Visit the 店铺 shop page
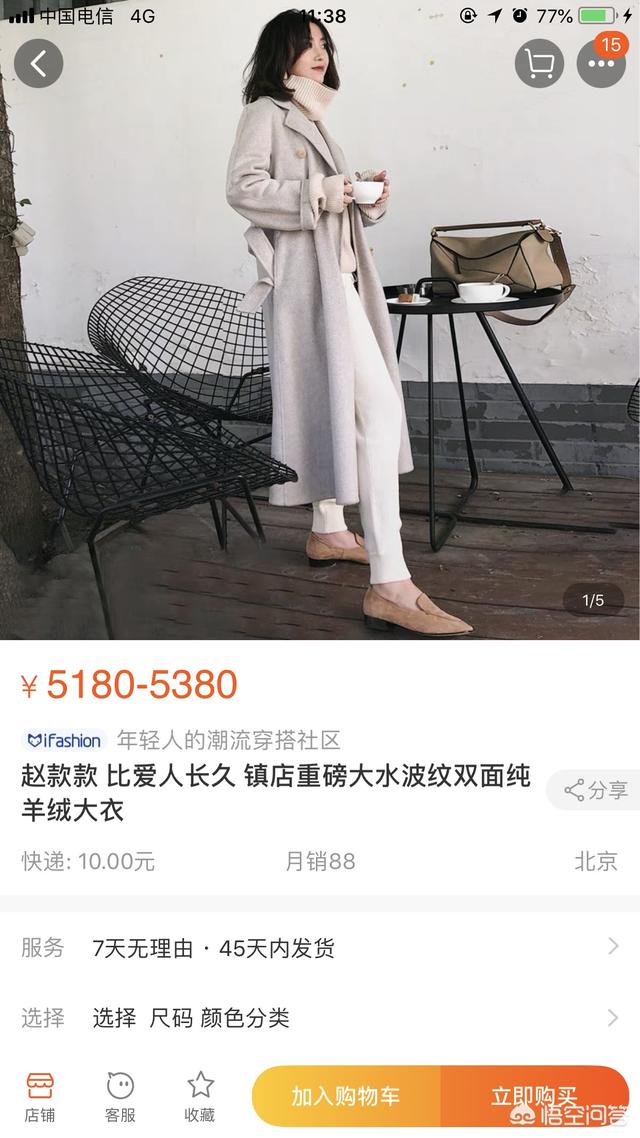640x1138 pixels. 40,1096
